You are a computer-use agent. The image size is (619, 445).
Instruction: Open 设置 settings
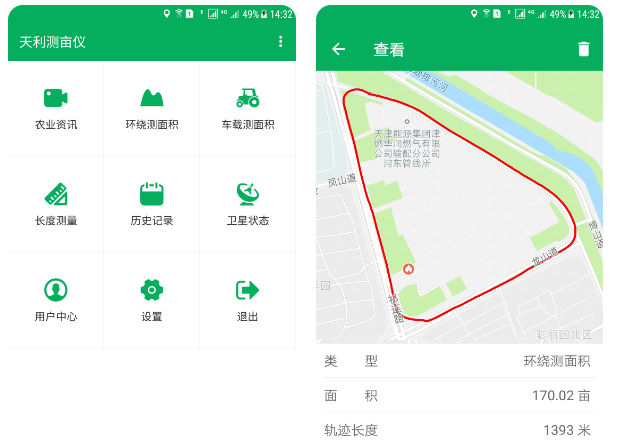[151, 300]
